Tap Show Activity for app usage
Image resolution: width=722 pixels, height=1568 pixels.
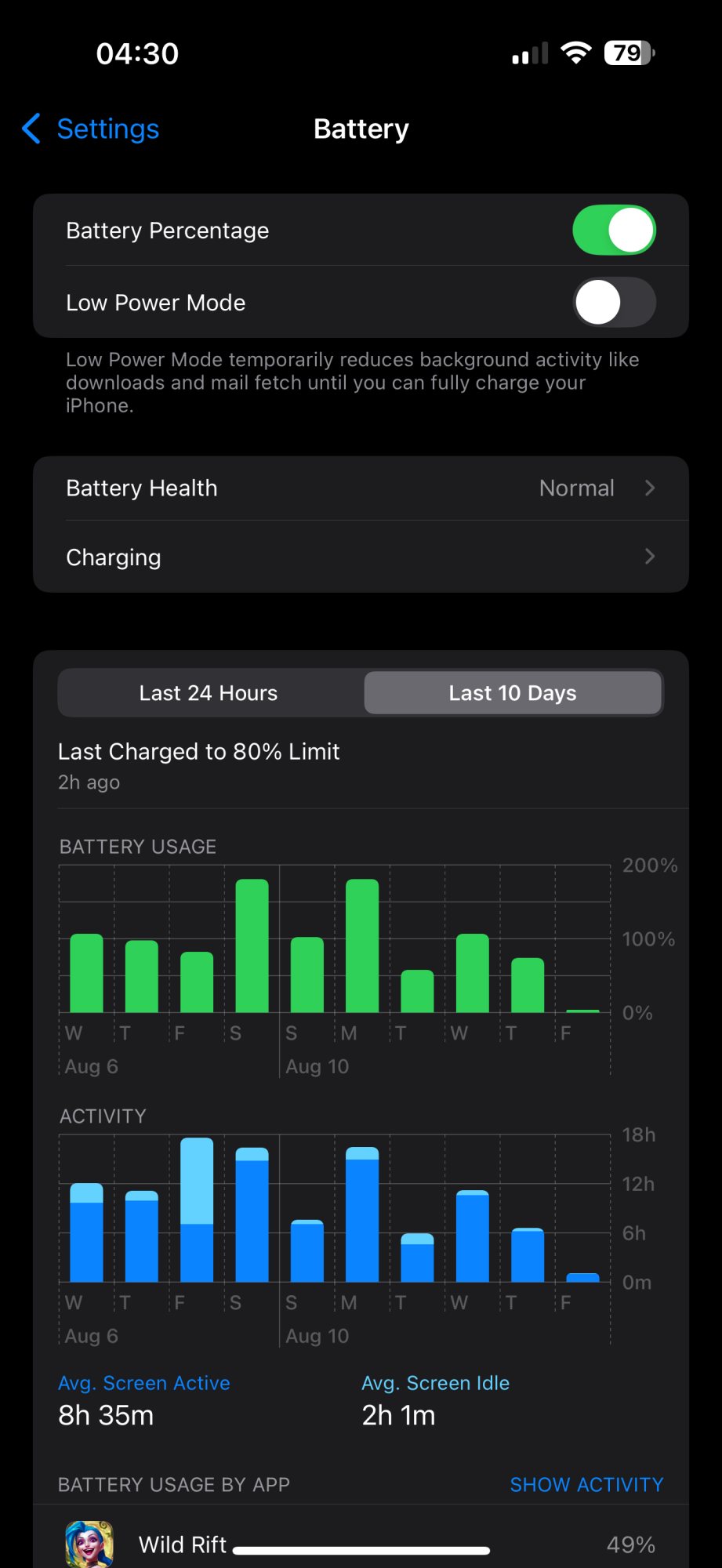(586, 1485)
